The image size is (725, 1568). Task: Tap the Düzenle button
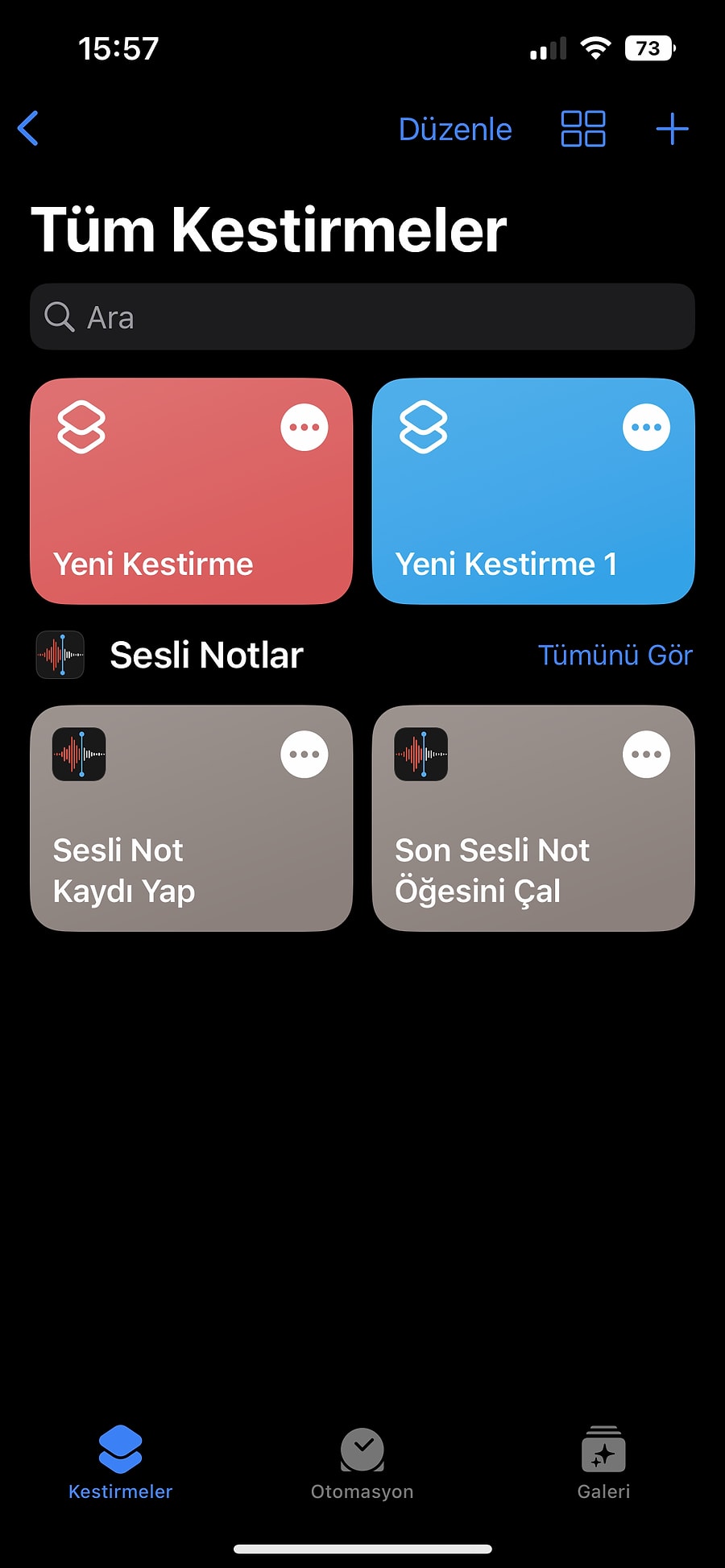454,129
